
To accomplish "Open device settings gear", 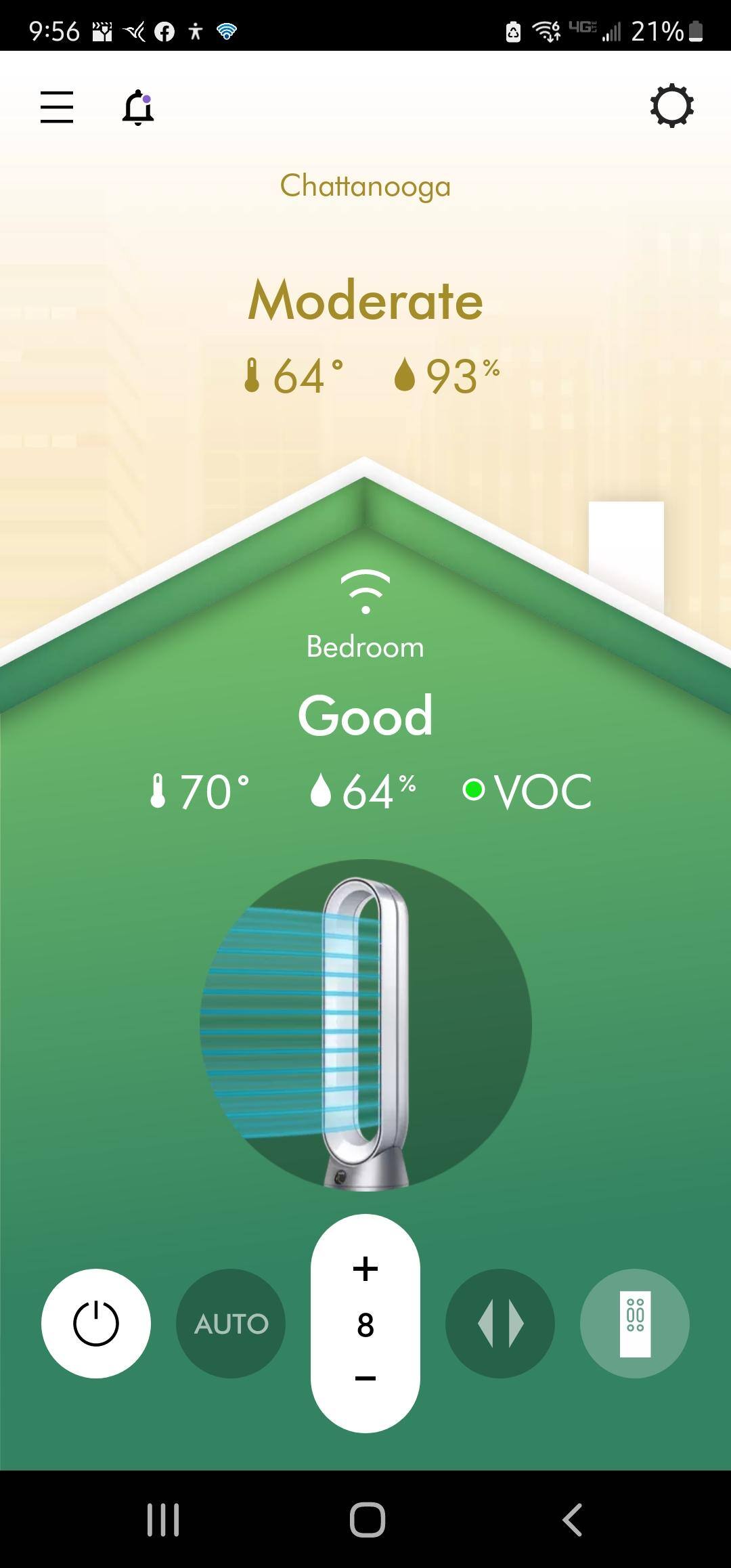I will pos(671,106).
